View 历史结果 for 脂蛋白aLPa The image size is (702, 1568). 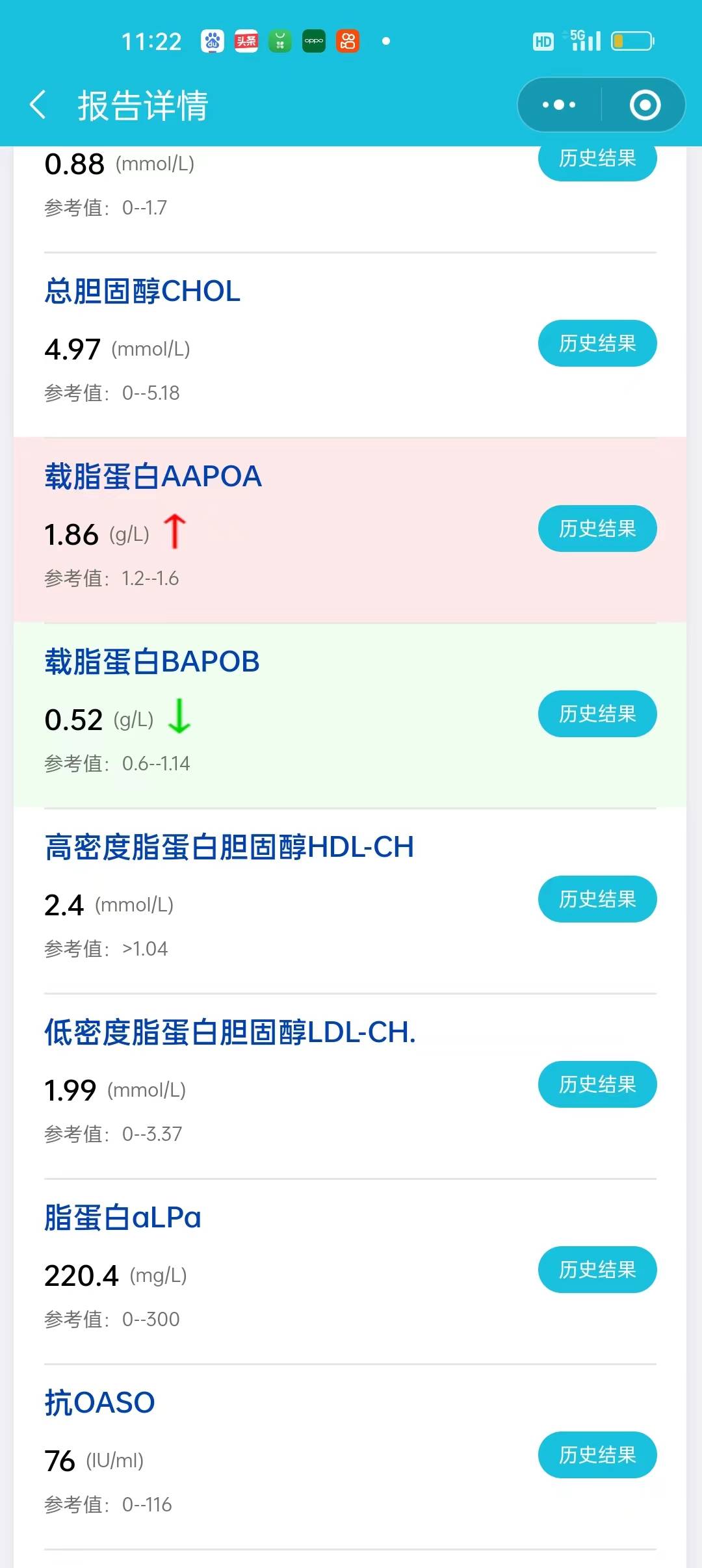coord(597,1270)
